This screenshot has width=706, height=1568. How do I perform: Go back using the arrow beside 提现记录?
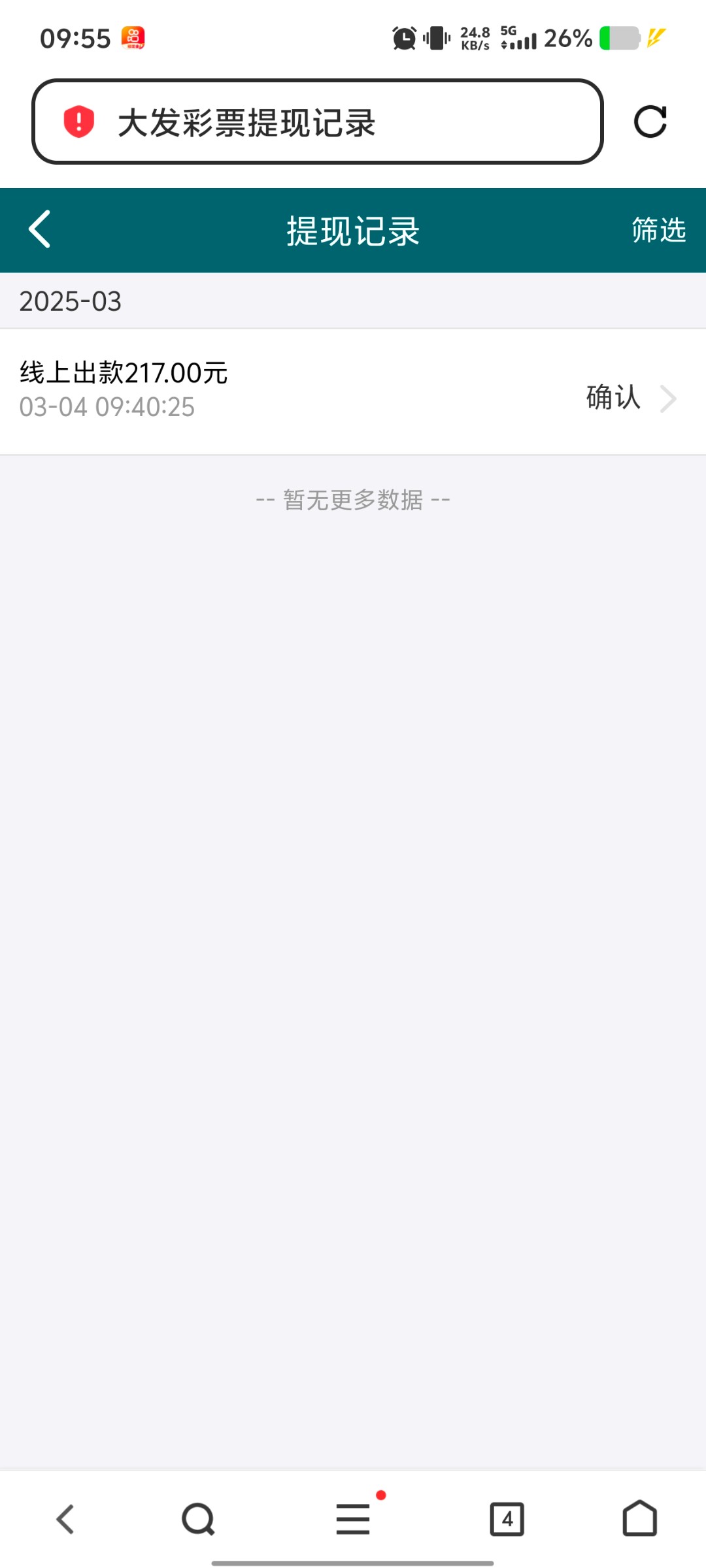pos(40,229)
